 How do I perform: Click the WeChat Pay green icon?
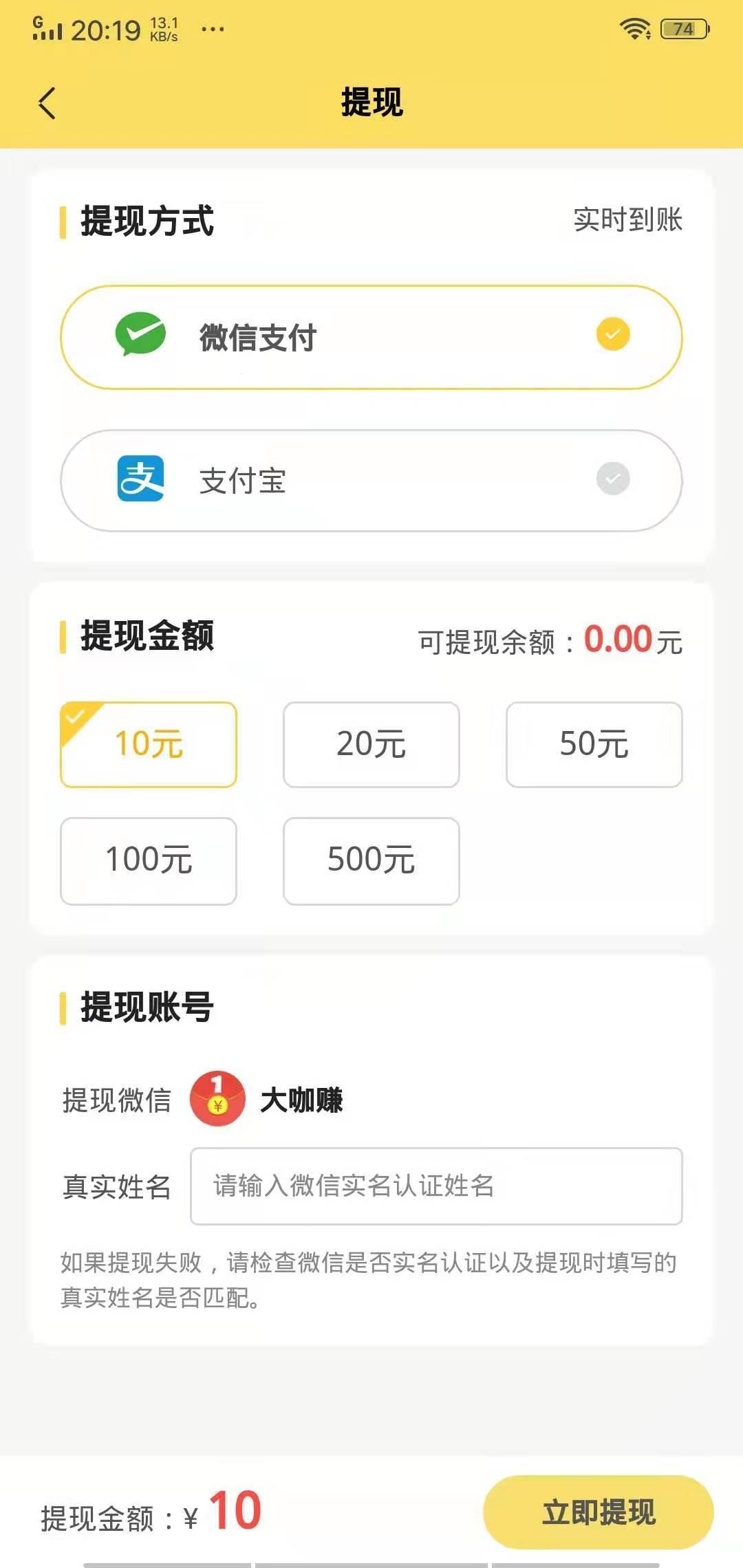coord(141,333)
